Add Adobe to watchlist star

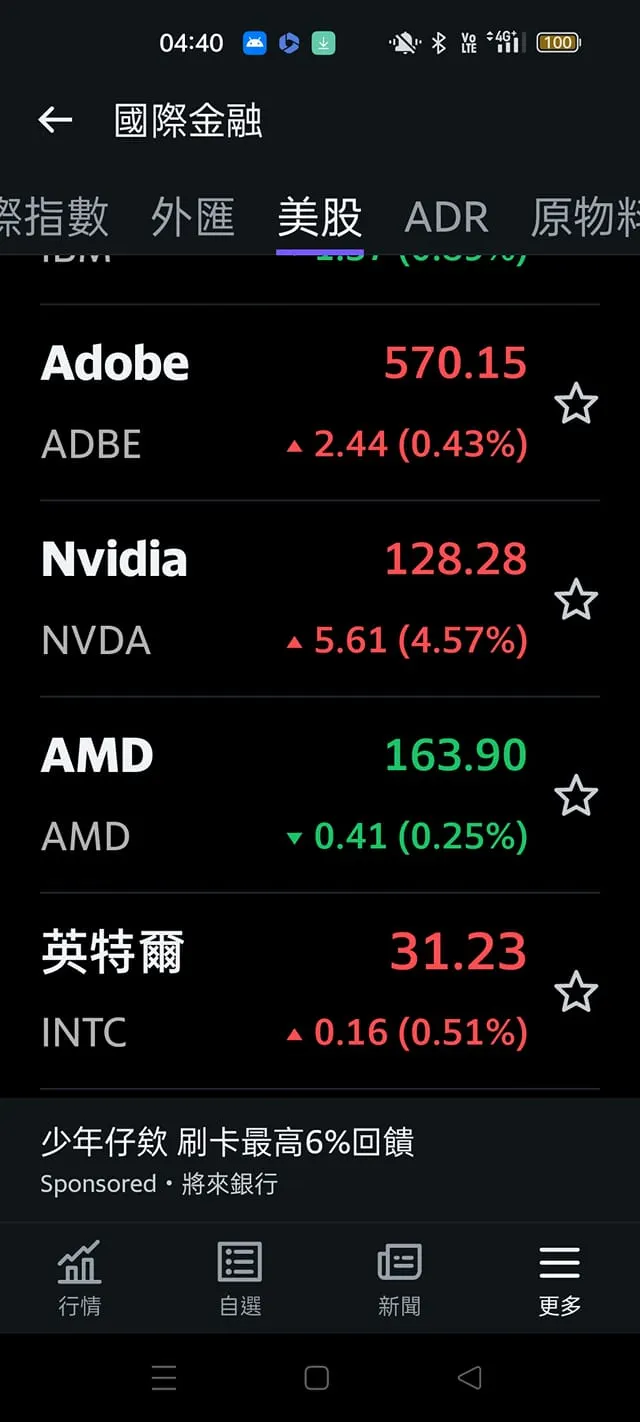point(575,404)
